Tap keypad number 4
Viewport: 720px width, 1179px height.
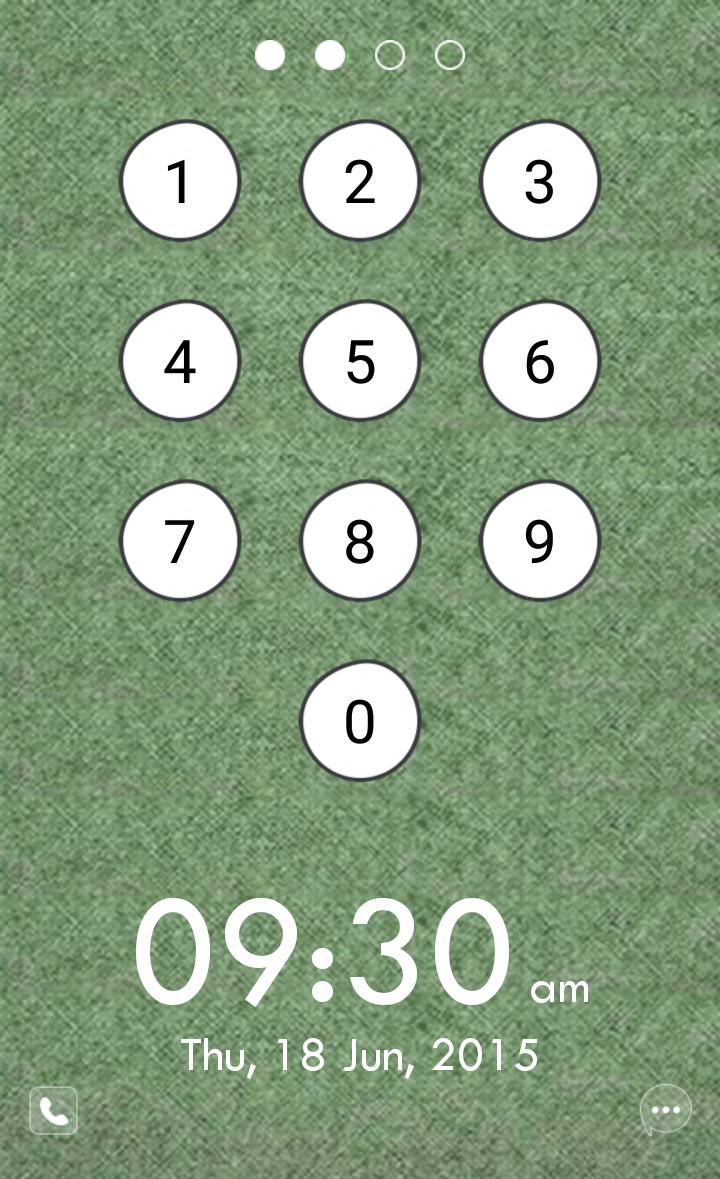coord(180,361)
